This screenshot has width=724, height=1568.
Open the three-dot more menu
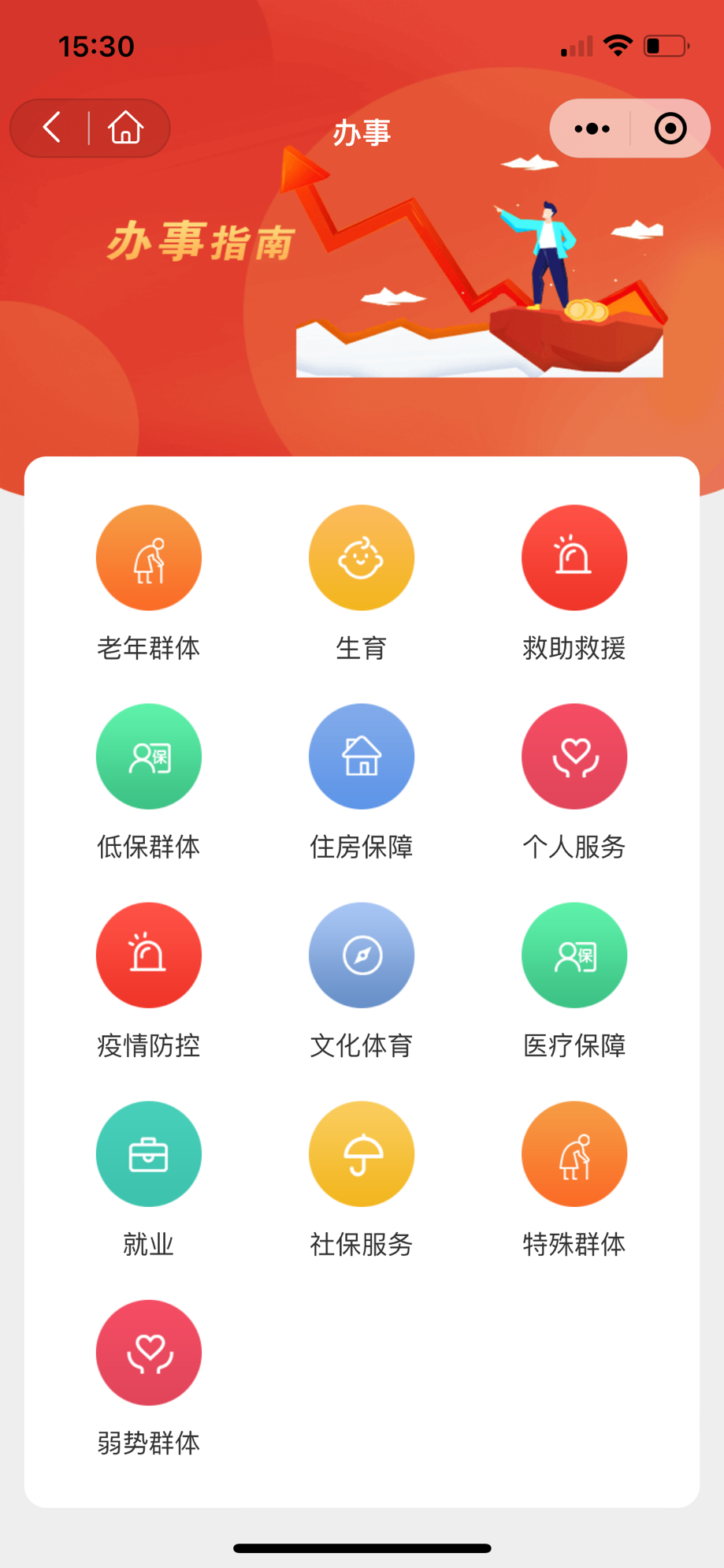tap(592, 128)
